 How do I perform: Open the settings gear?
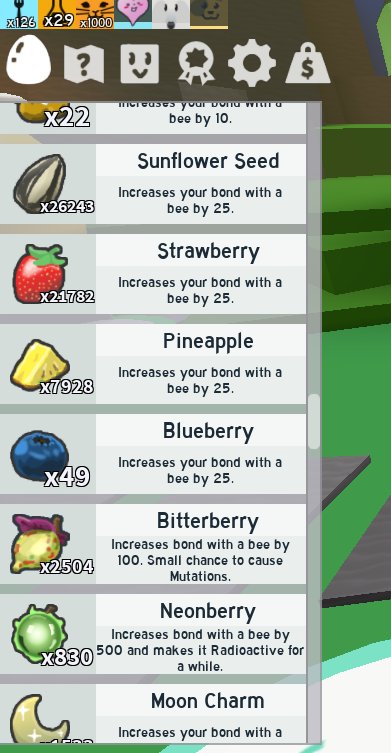pyautogui.click(x=252, y=63)
